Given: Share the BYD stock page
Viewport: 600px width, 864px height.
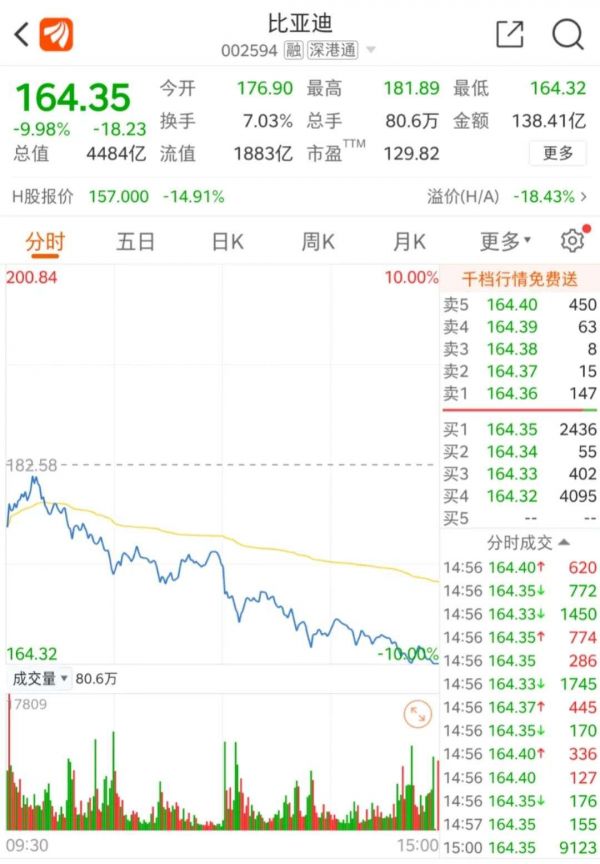Looking at the screenshot, I should [x=510, y=35].
